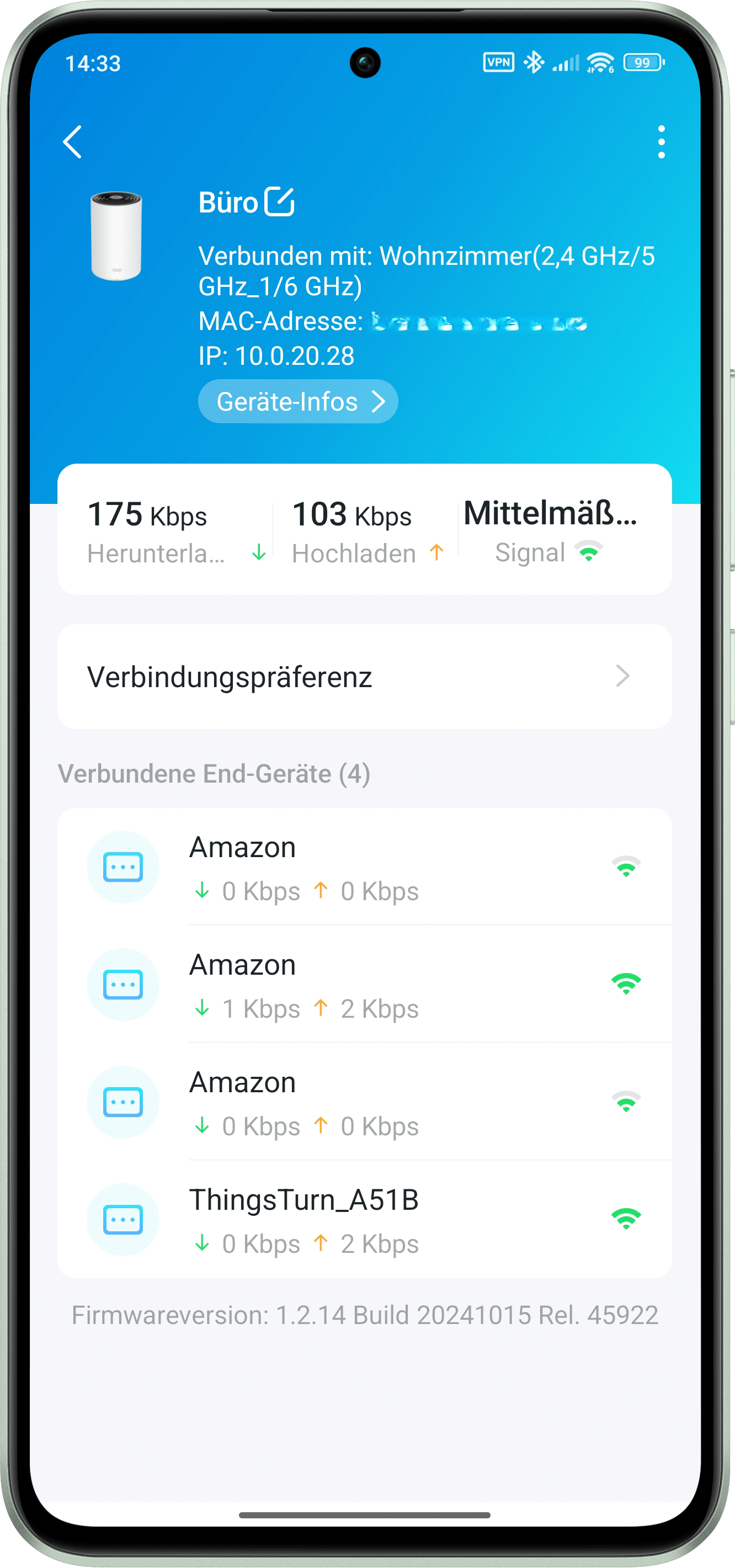Open the three-dot overflow menu
Image resolution: width=735 pixels, height=1568 pixels.
pos(661,142)
